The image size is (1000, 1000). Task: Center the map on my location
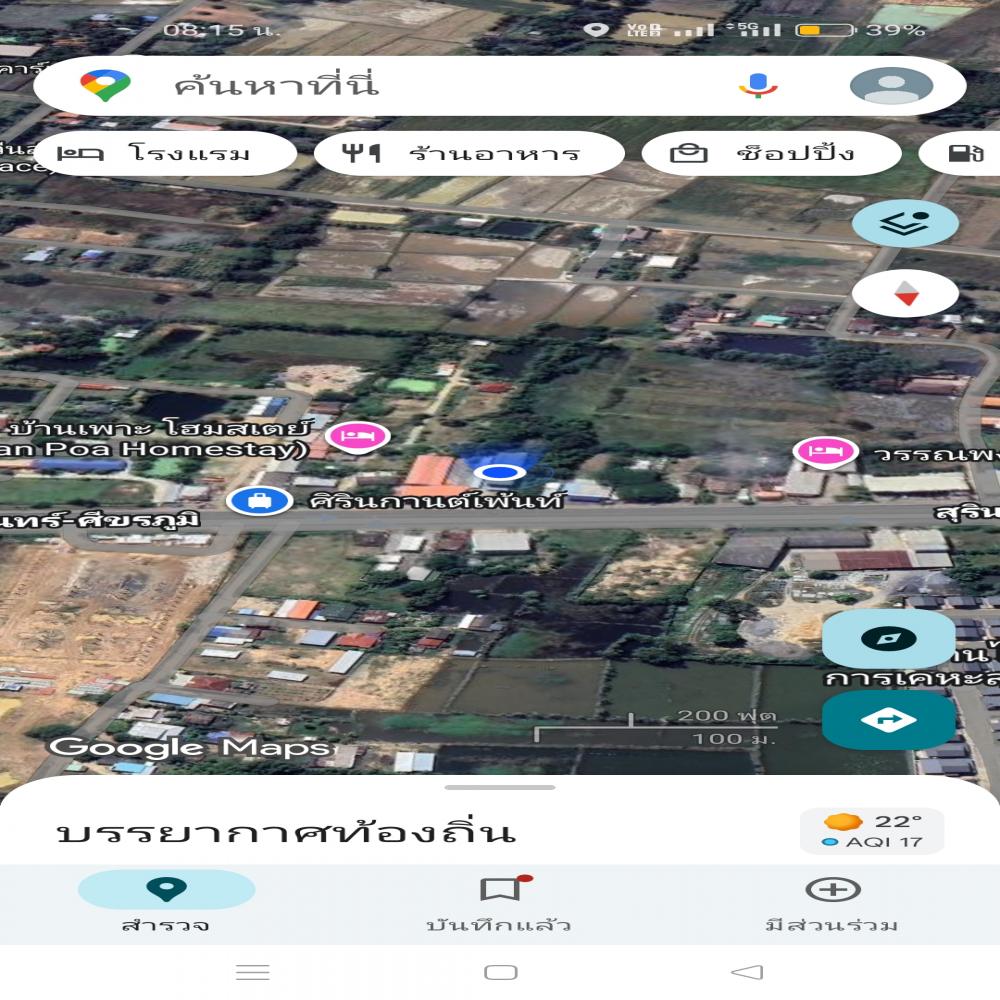point(888,640)
